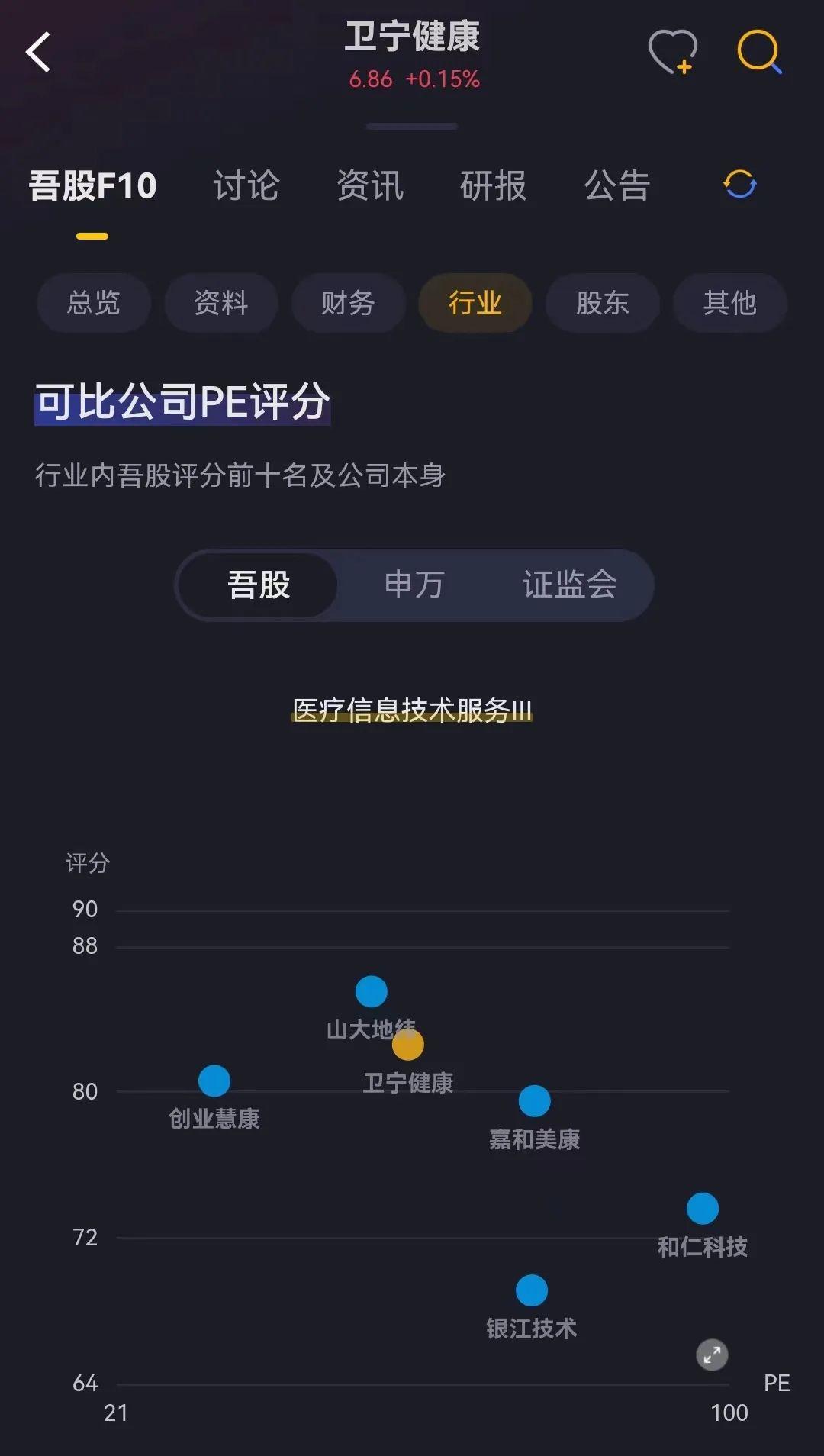Select the 山大地纬 data point
This screenshot has width=824, height=1456.
point(370,991)
